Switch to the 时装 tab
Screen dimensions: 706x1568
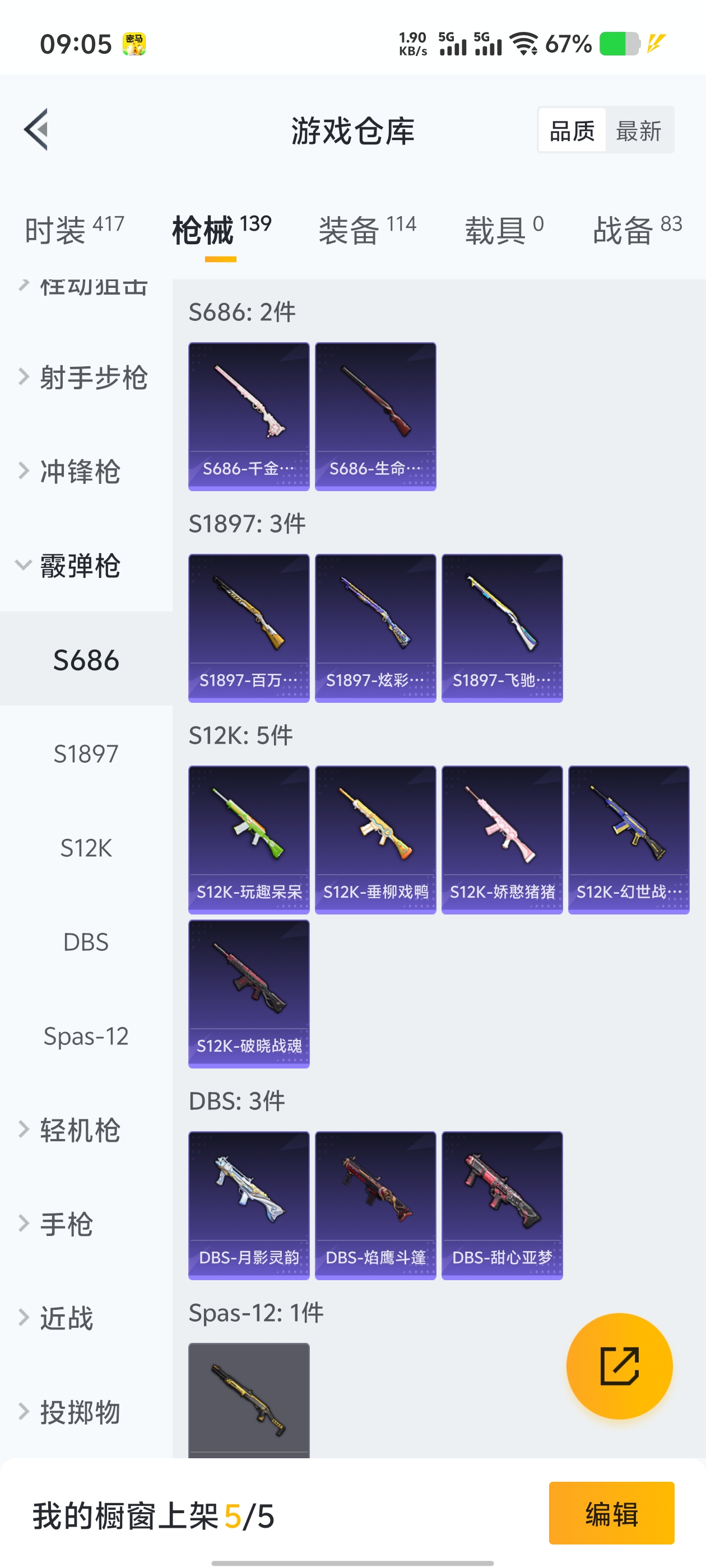coord(74,230)
